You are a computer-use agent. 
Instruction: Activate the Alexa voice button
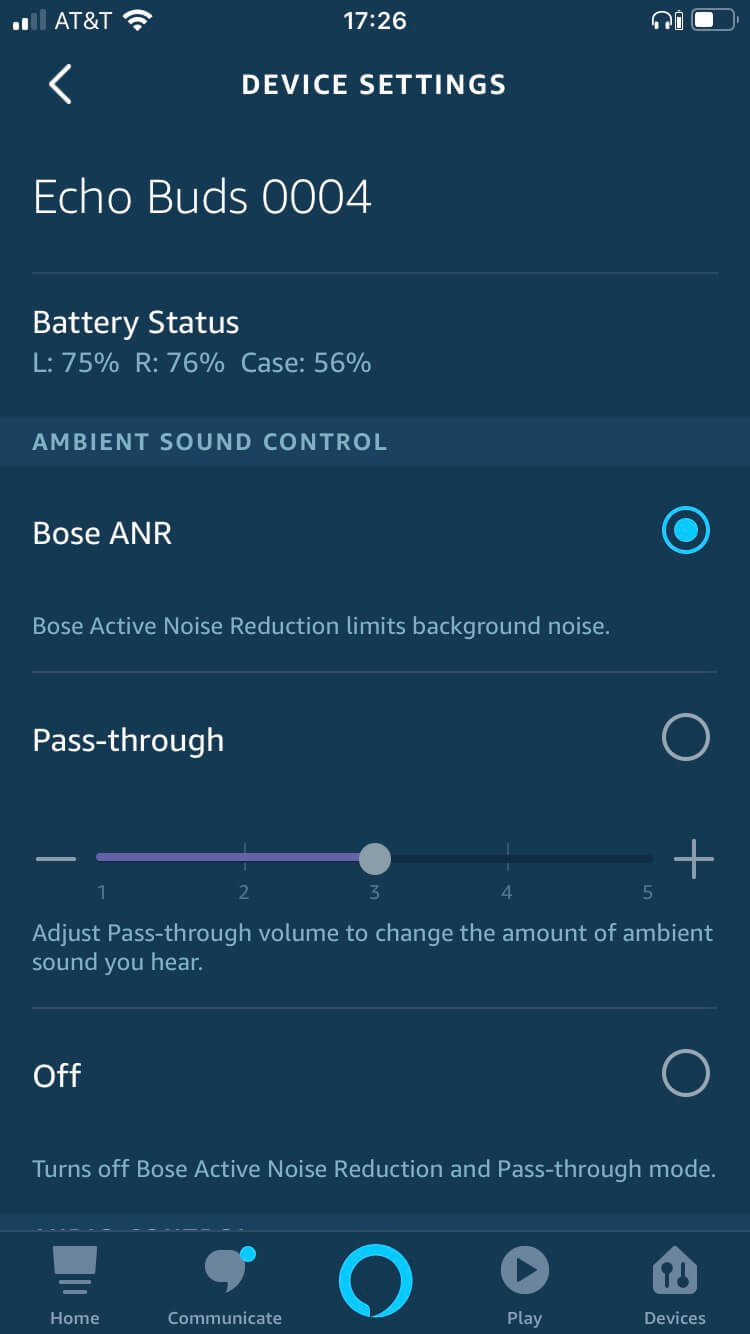coord(375,1281)
